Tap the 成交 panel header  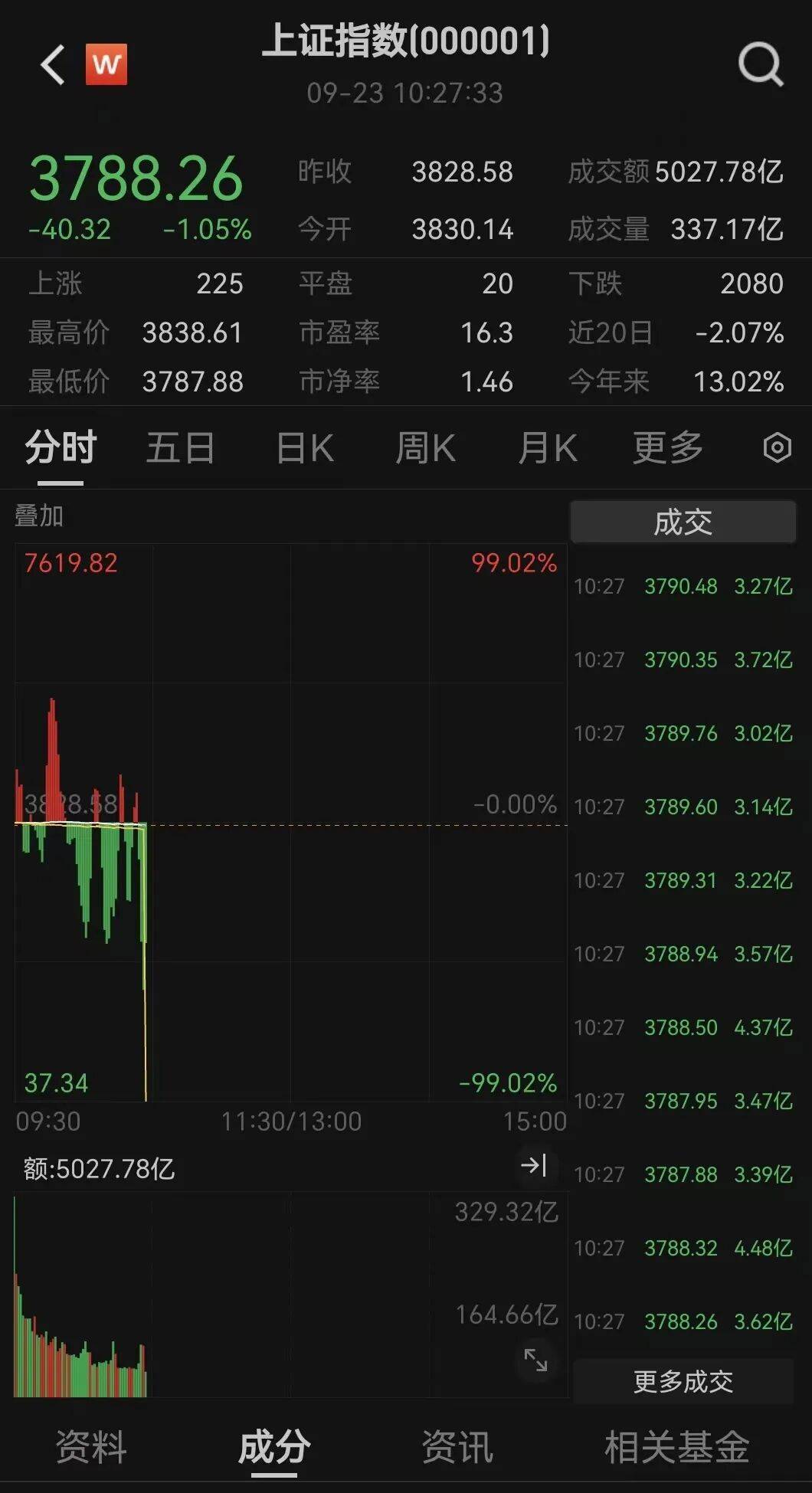tap(682, 521)
